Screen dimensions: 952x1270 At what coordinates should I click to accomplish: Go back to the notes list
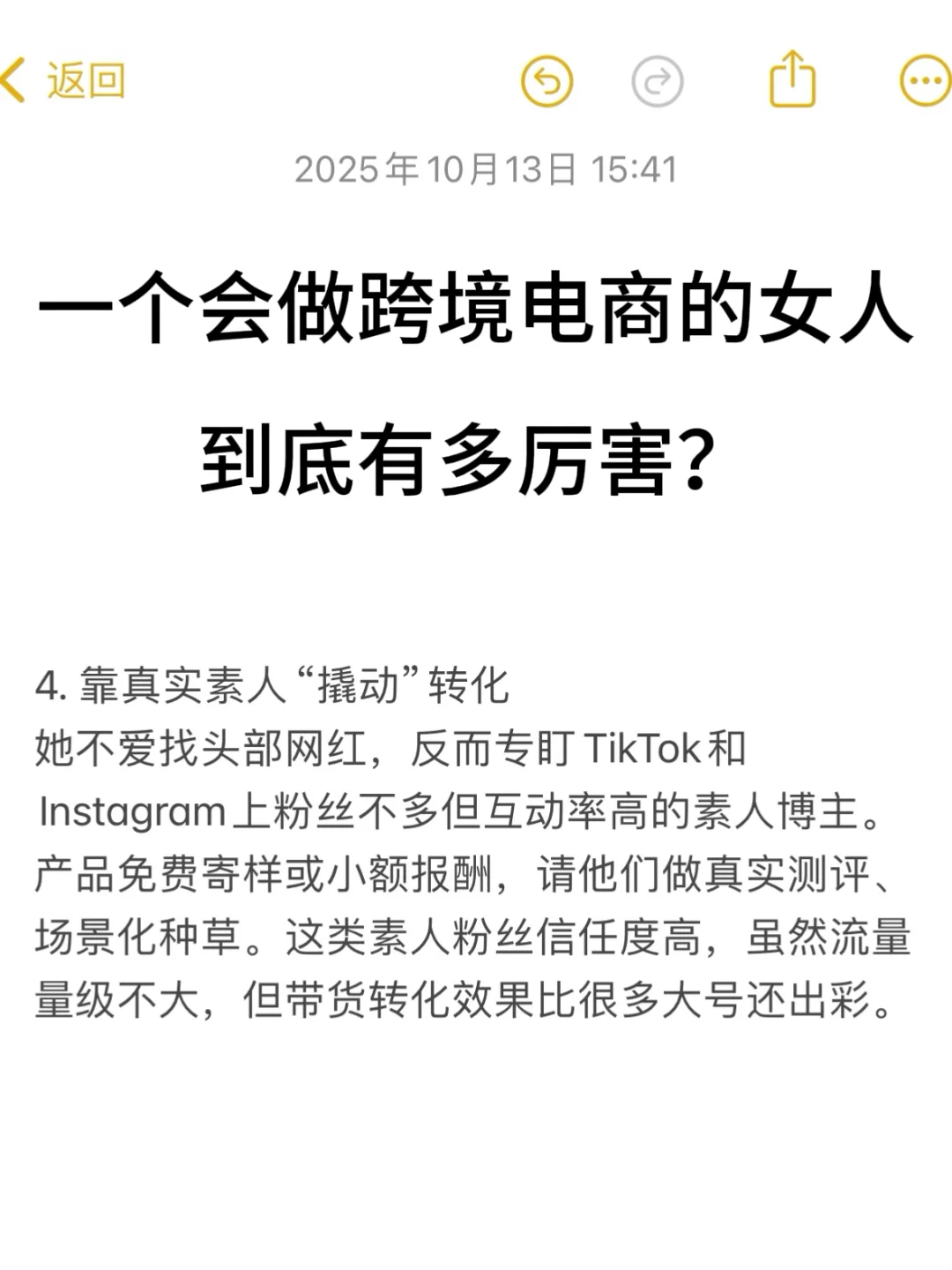pyautogui.click(x=63, y=81)
